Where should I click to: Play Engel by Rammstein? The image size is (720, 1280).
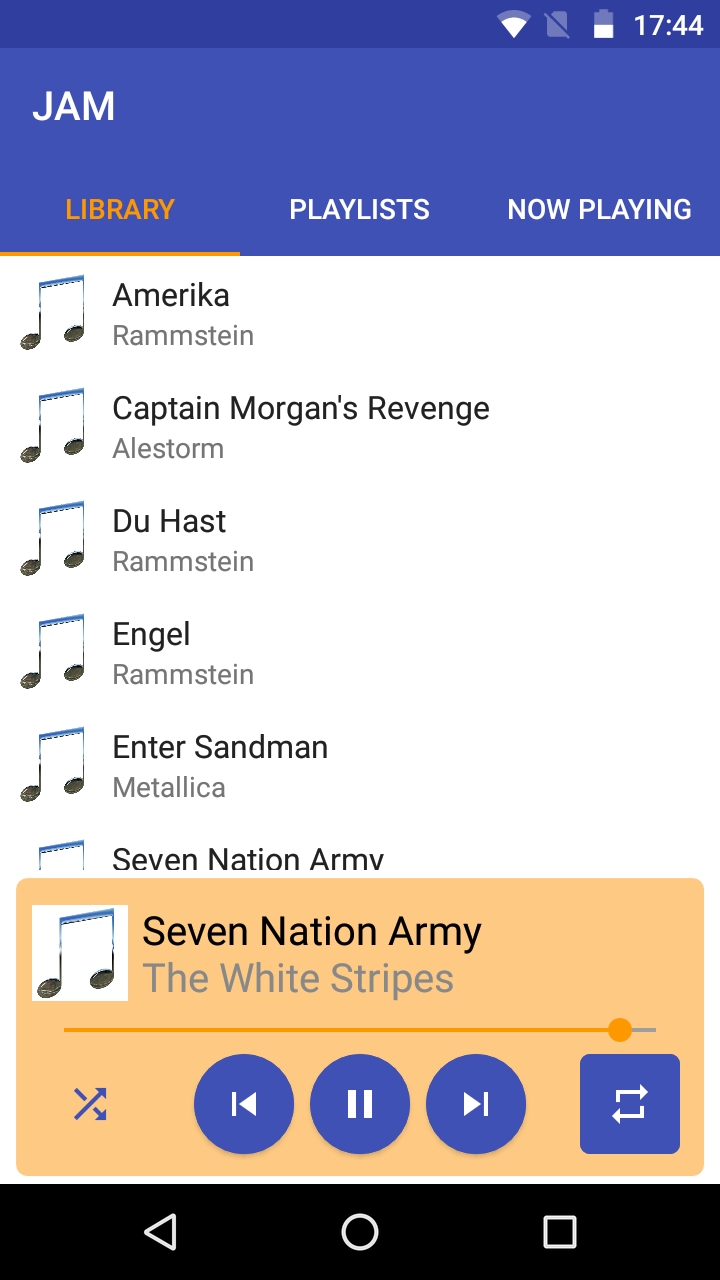click(360, 652)
